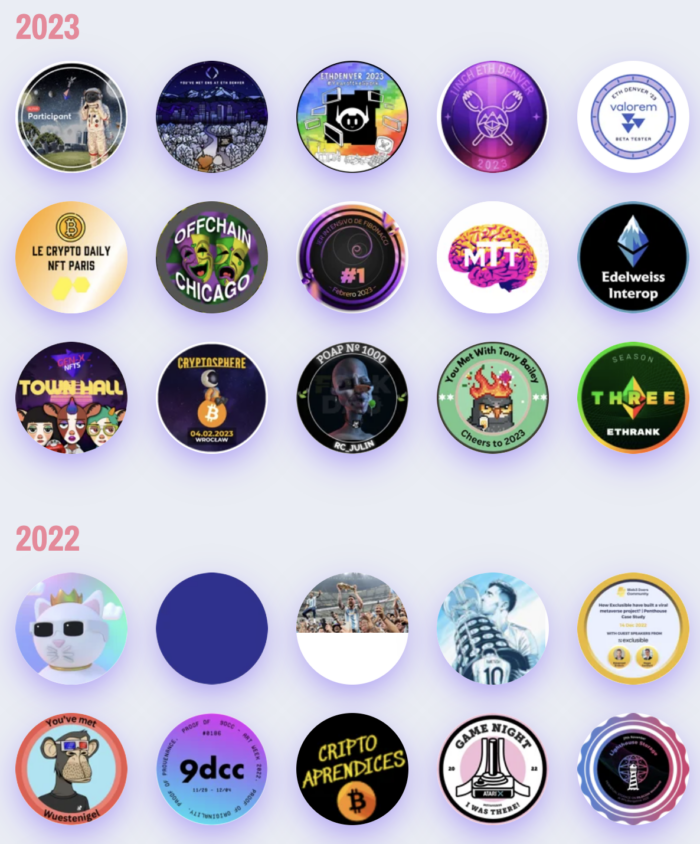View the white cat with sunglasses badge

click(71, 628)
